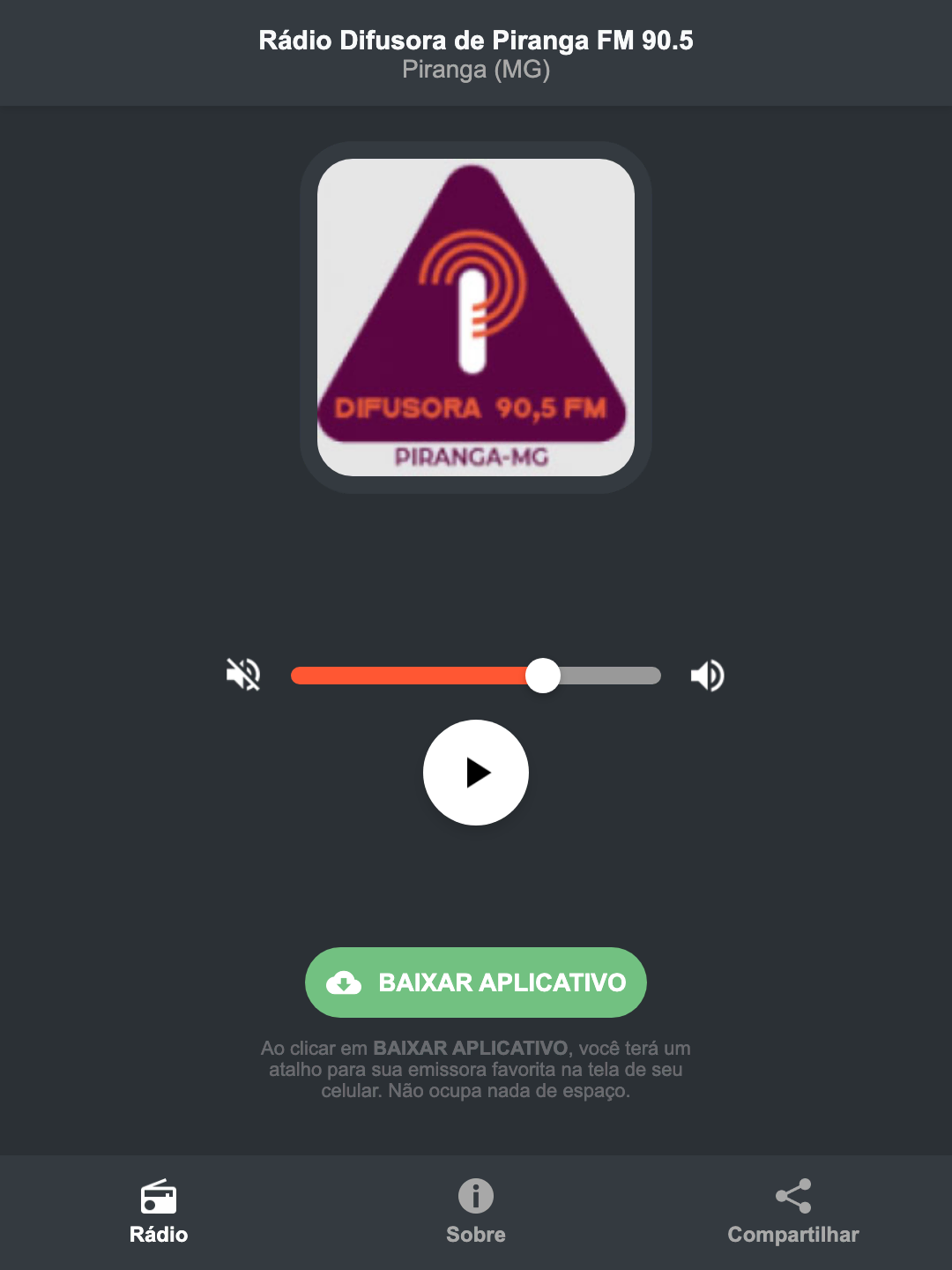Select the info icon above Sobre
This screenshot has width=952, height=1270.
[x=475, y=1197]
